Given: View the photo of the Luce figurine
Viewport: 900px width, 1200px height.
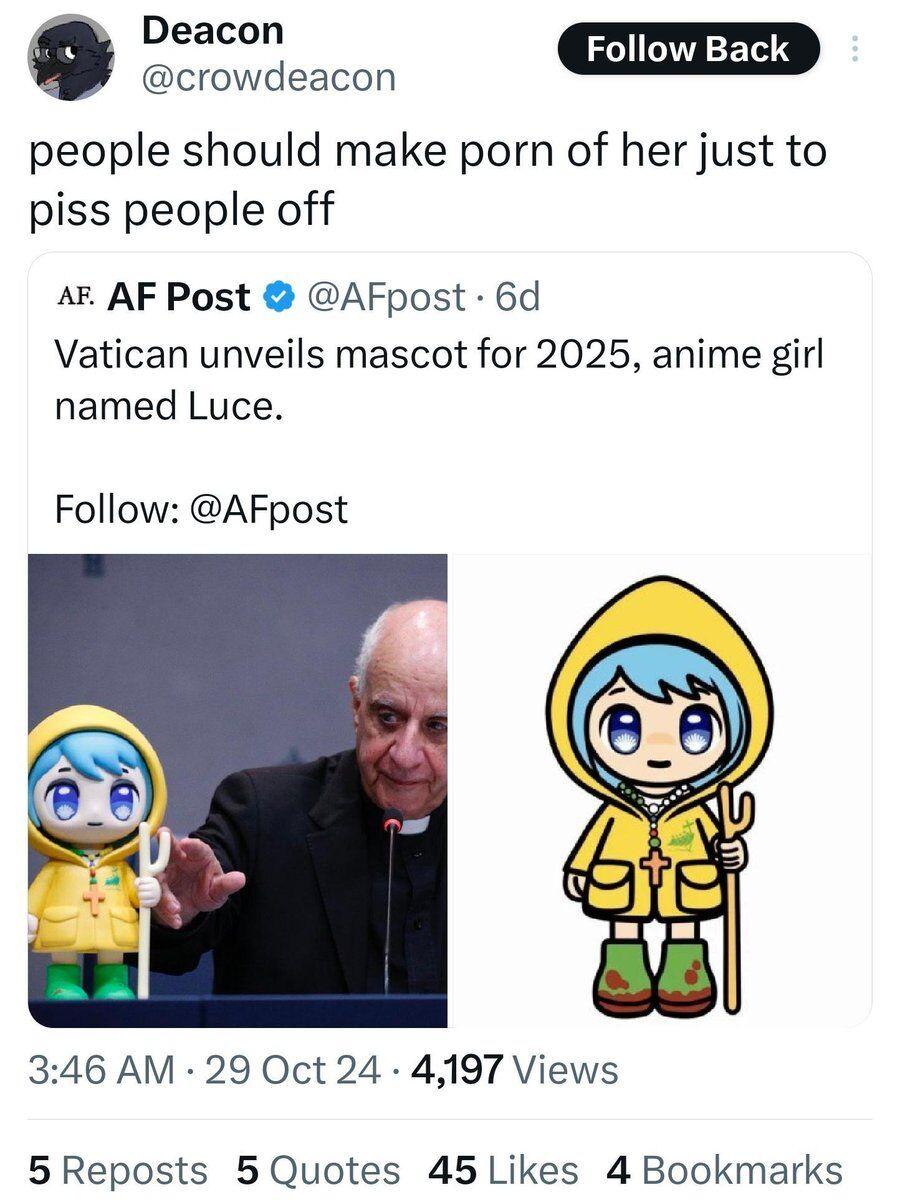Looking at the screenshot, I should pyautogui.click(x=238, y=790).
